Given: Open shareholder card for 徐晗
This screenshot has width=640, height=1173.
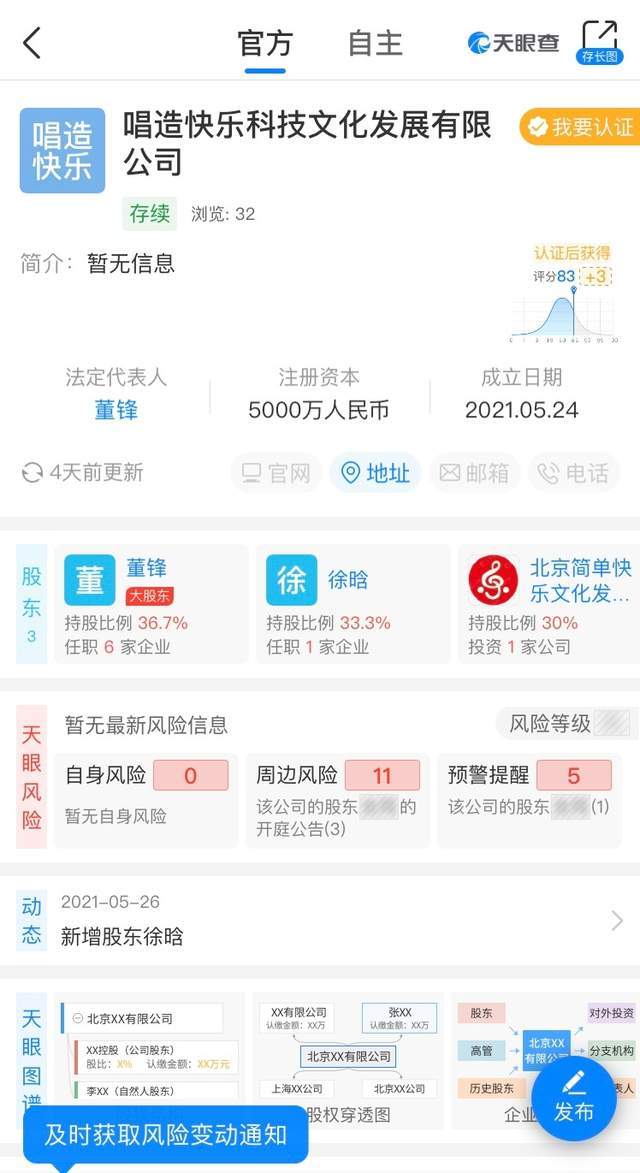Looking at the screenshot, I should (x=351, y=604).
